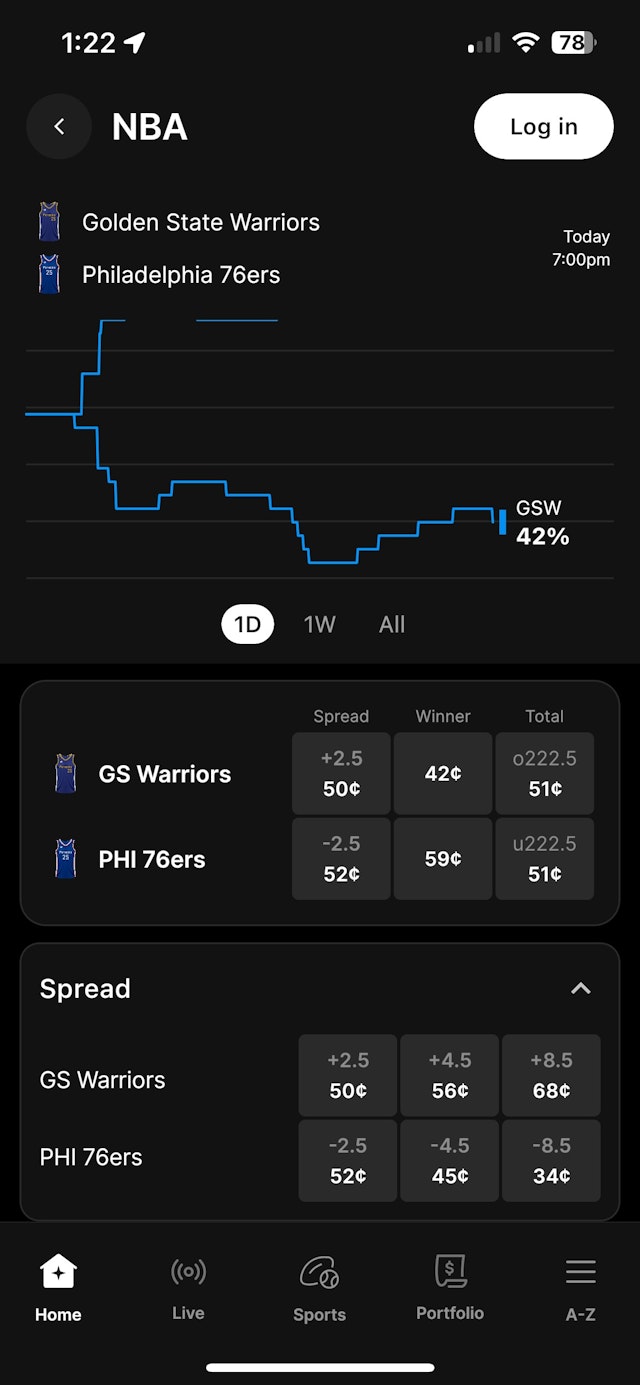Switch to the Live tab
Screen dimensions: 640x1385
pyautogui.click(x=188, y=1288)
